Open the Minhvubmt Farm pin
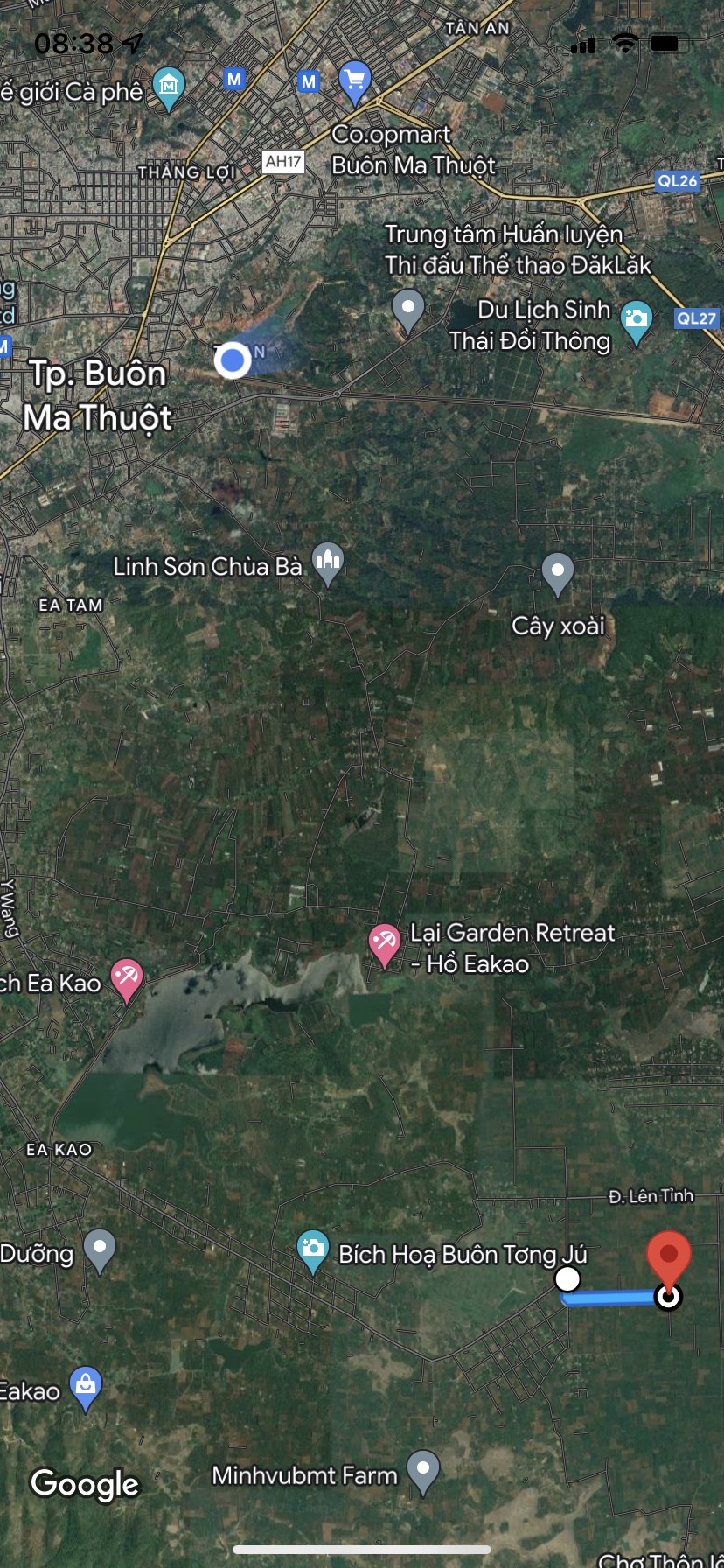Viewport: 724px width, 1568px height. click(x=423, y=1471)
